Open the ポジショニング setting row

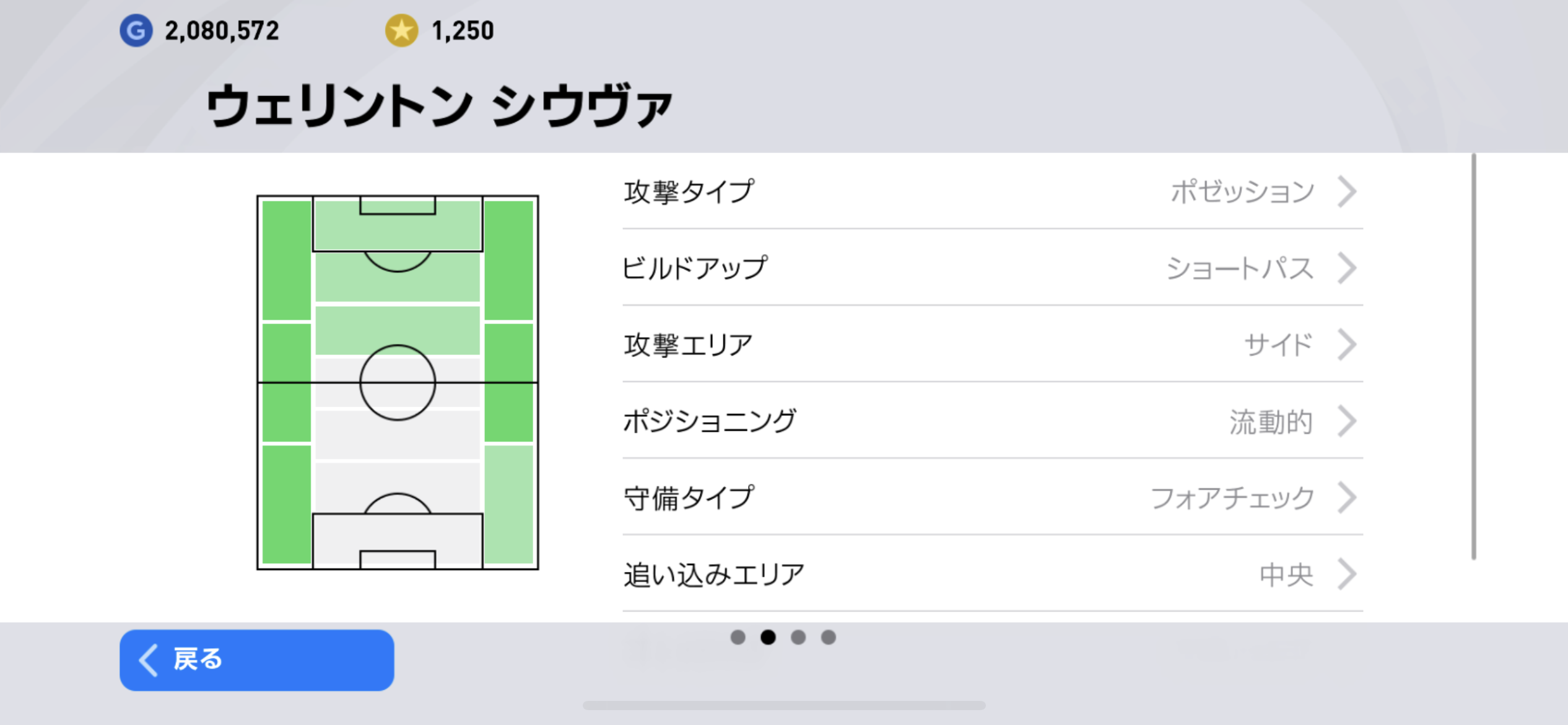tap(993, 421)
